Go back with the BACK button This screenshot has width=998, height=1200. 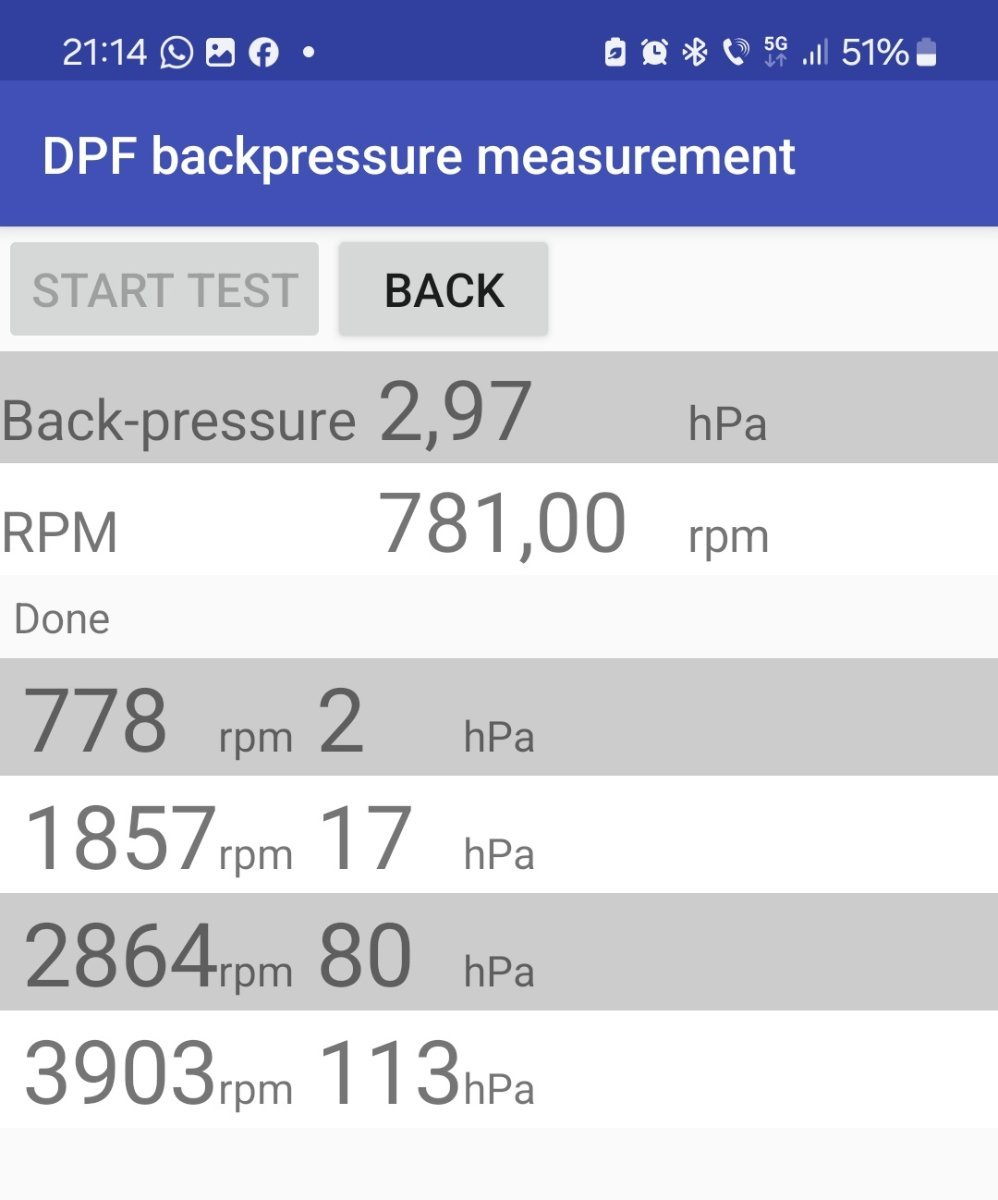pyautogui.click(x=444, y=290)
